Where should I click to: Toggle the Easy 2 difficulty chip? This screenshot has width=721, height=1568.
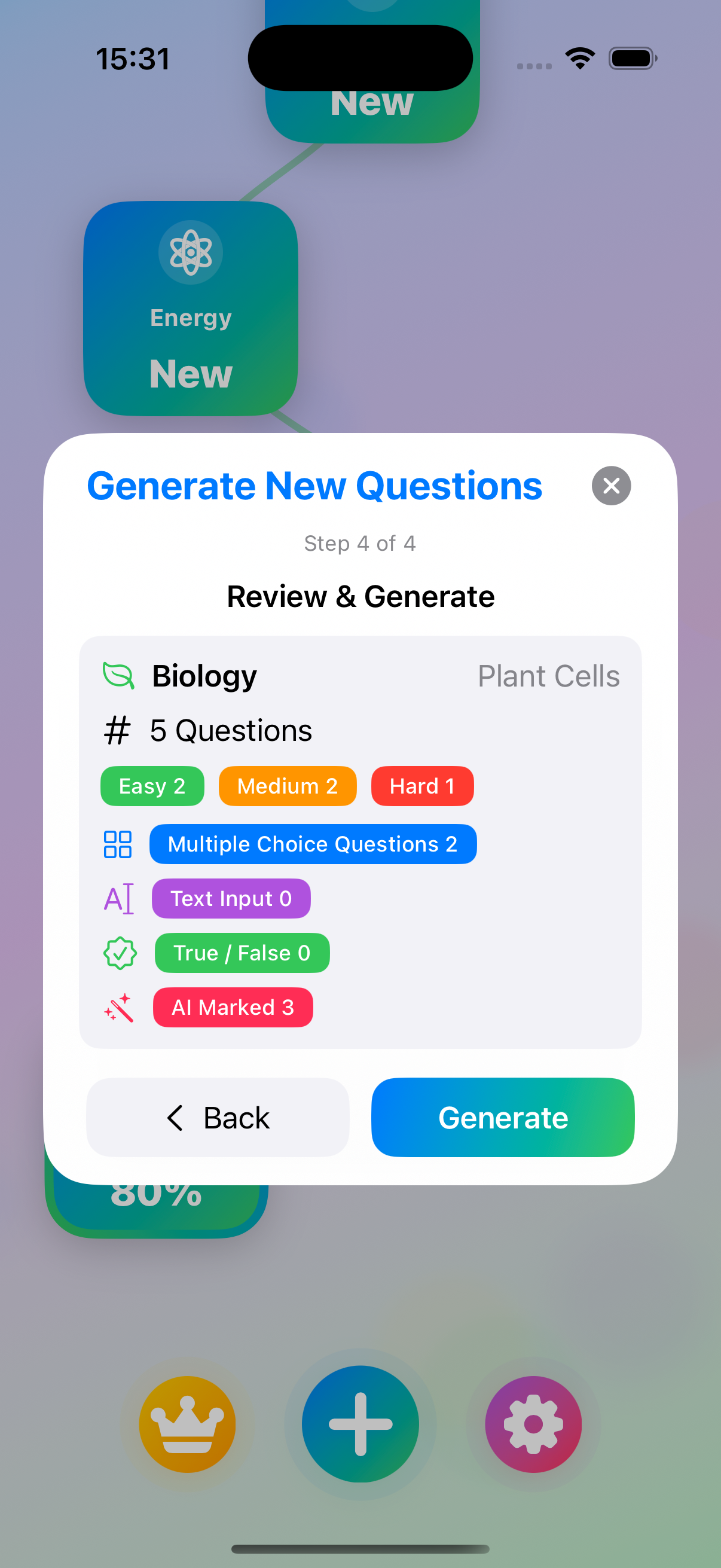(152, 786)
